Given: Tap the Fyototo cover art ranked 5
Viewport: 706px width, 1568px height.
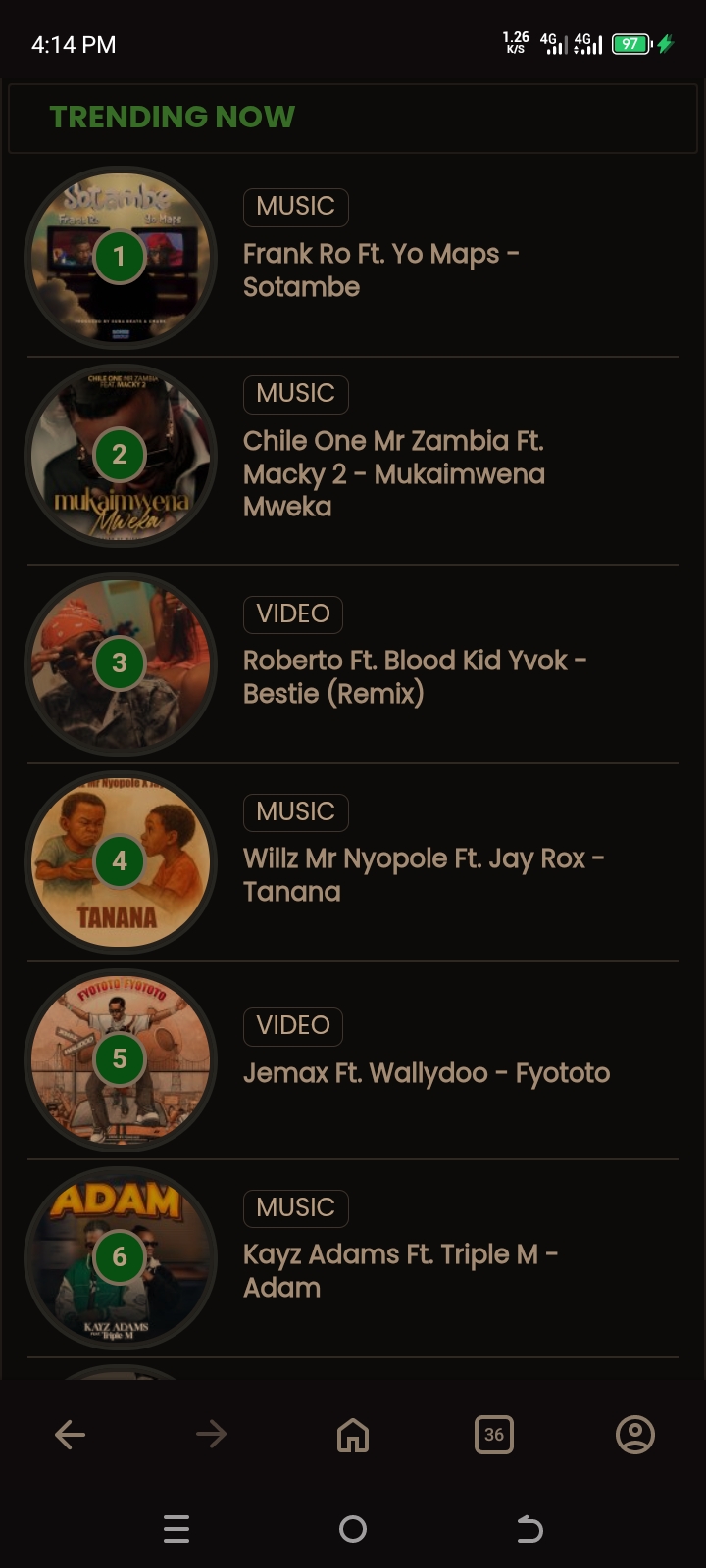Looking at the screenshot, I should click(120, 1059).
